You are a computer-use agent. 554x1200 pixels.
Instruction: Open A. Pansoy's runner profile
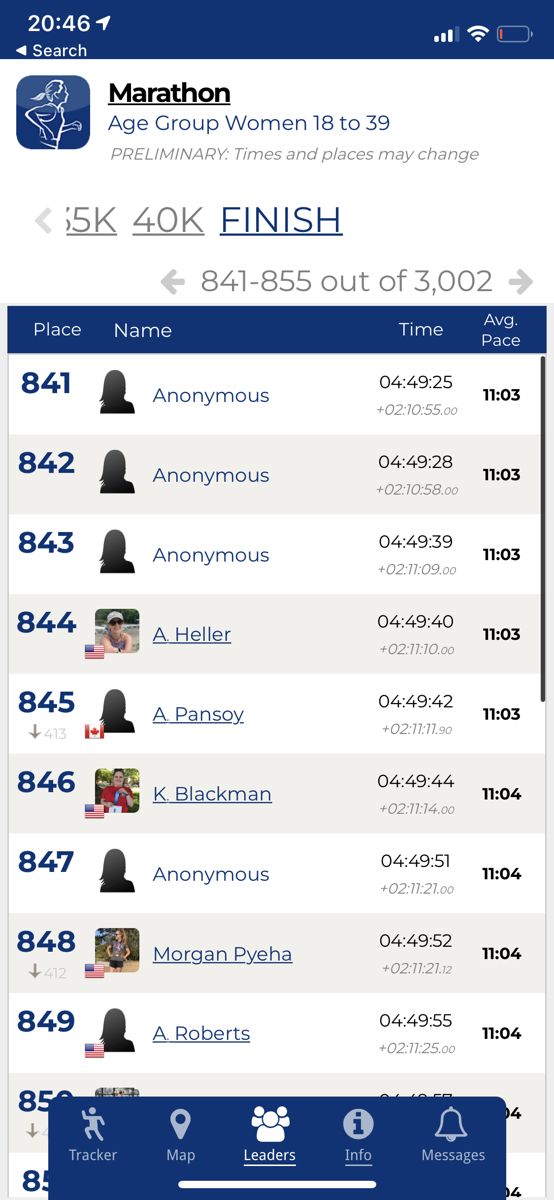click(198, 714)
